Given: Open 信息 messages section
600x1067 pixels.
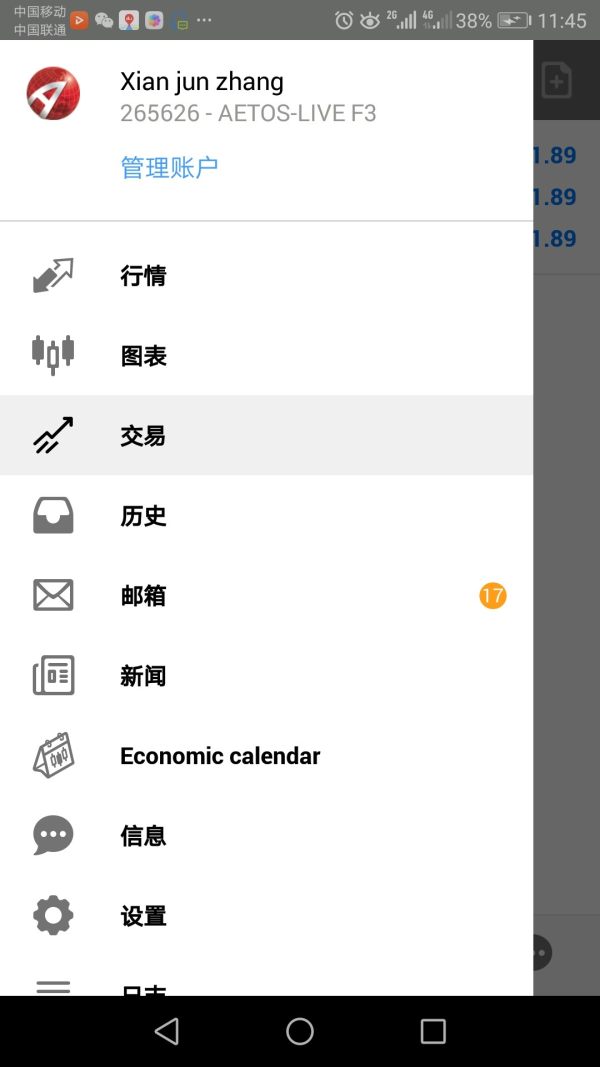Looking at the screenshot, I should [x=143, y=836].
